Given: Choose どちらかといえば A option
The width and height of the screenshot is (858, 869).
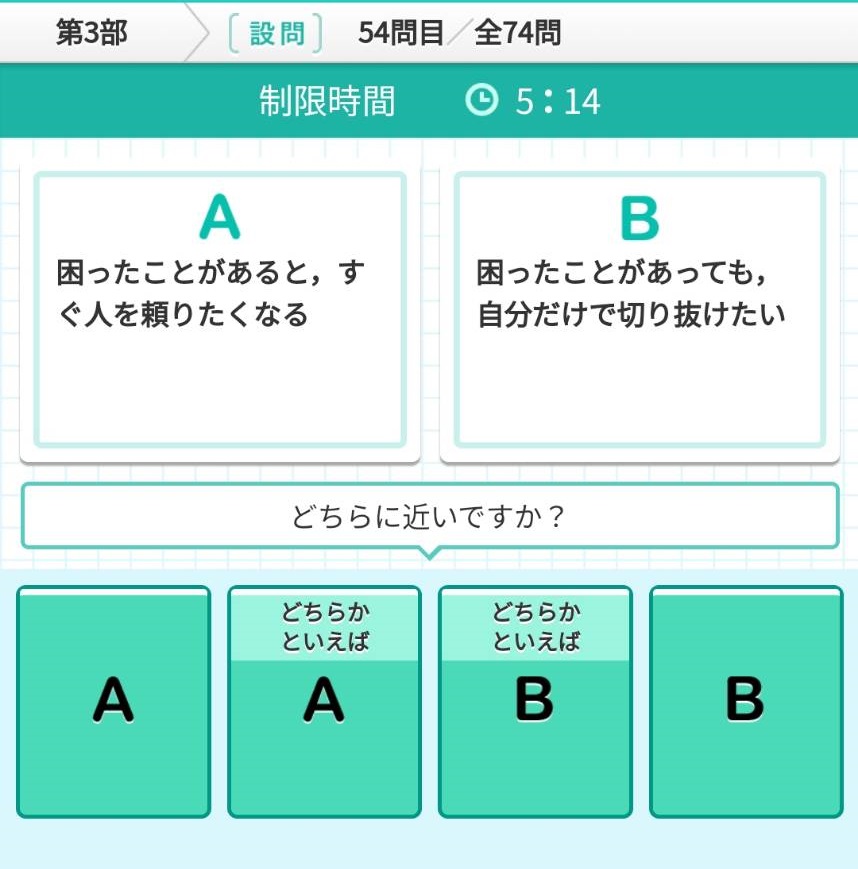Looking at the screenshot, I should pos(324,701).
